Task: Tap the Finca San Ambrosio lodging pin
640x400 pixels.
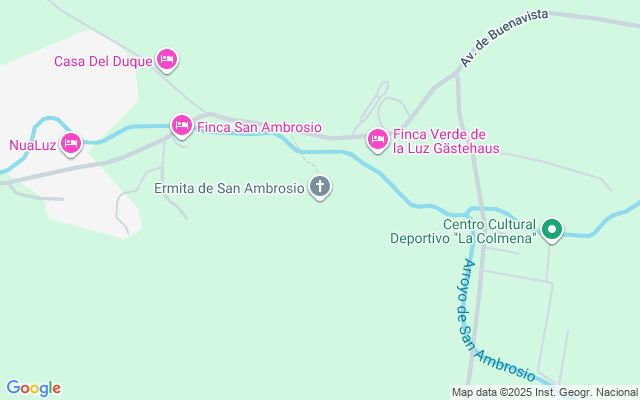Action: pyautogui.click(x=181, y=125)
